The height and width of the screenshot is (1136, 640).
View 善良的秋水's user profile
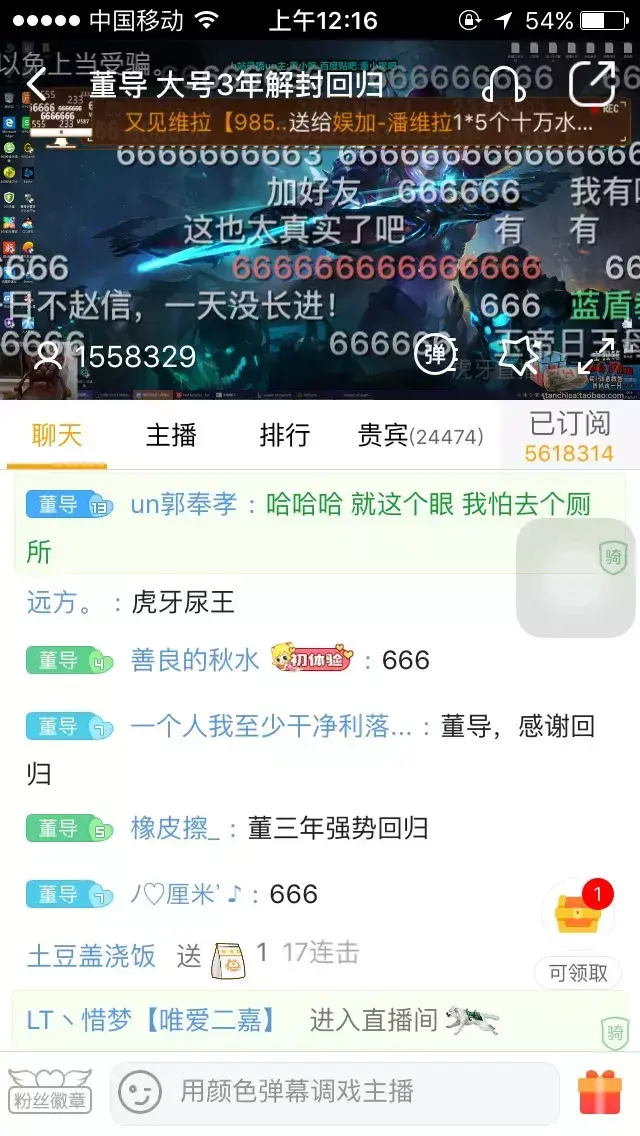[x=195, y=660]
